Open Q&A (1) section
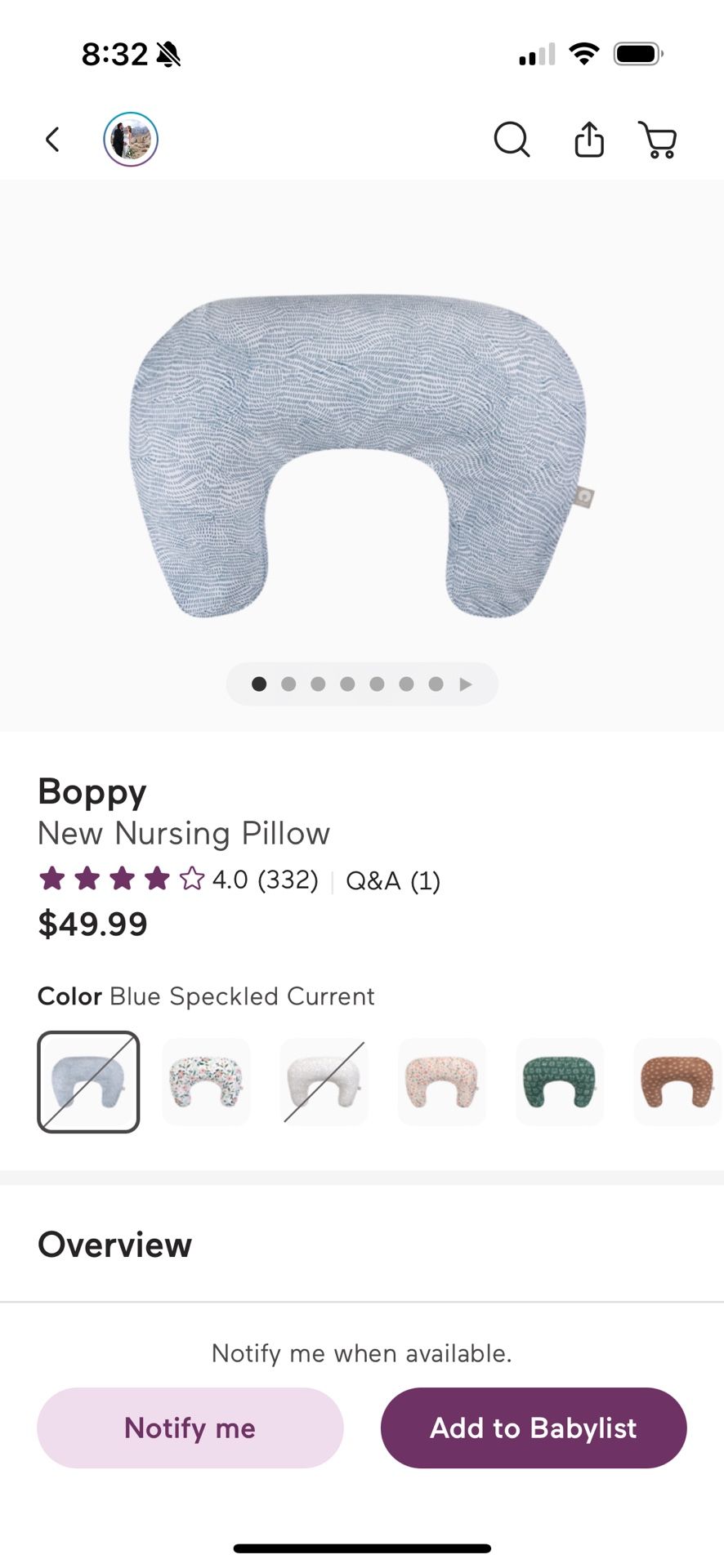724x1568 pixels. tap(393, 880)
